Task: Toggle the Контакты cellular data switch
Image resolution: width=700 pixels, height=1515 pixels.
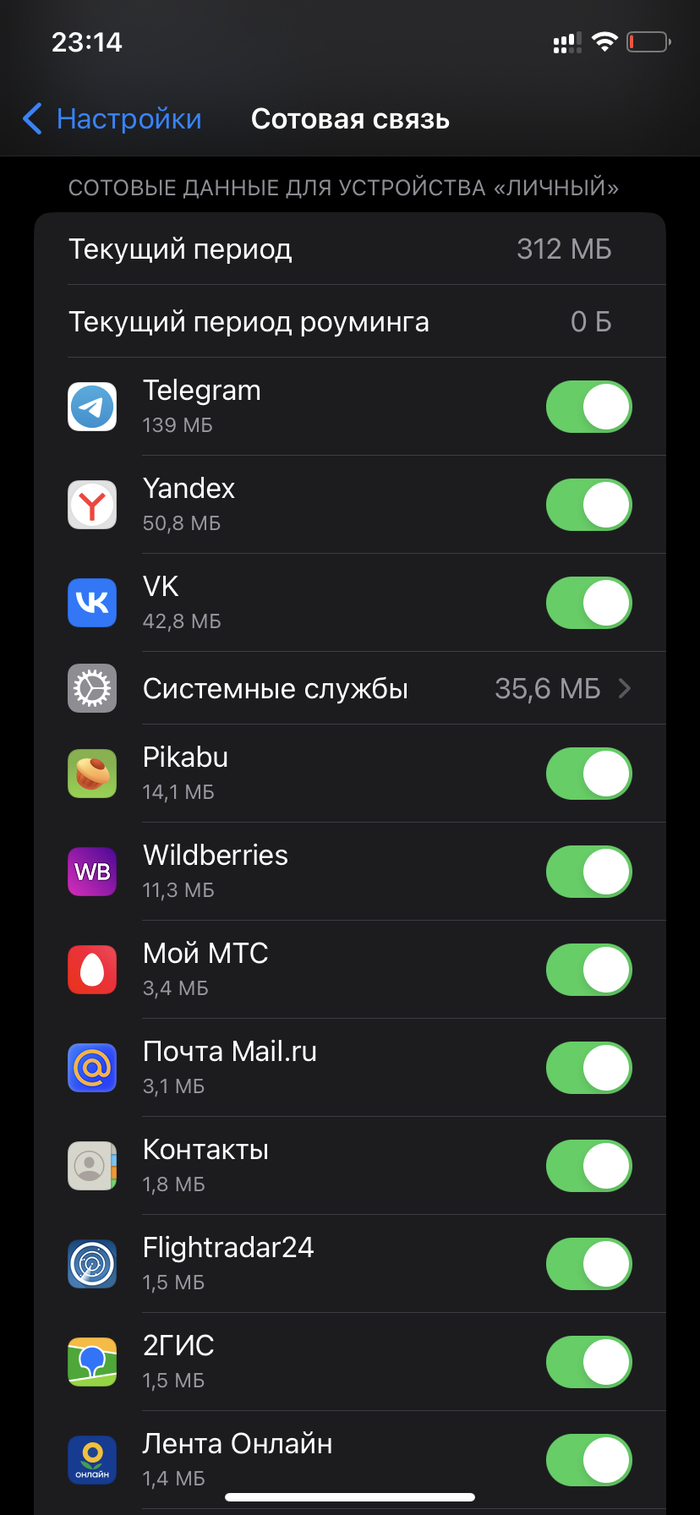Action: coord(588,1166)
